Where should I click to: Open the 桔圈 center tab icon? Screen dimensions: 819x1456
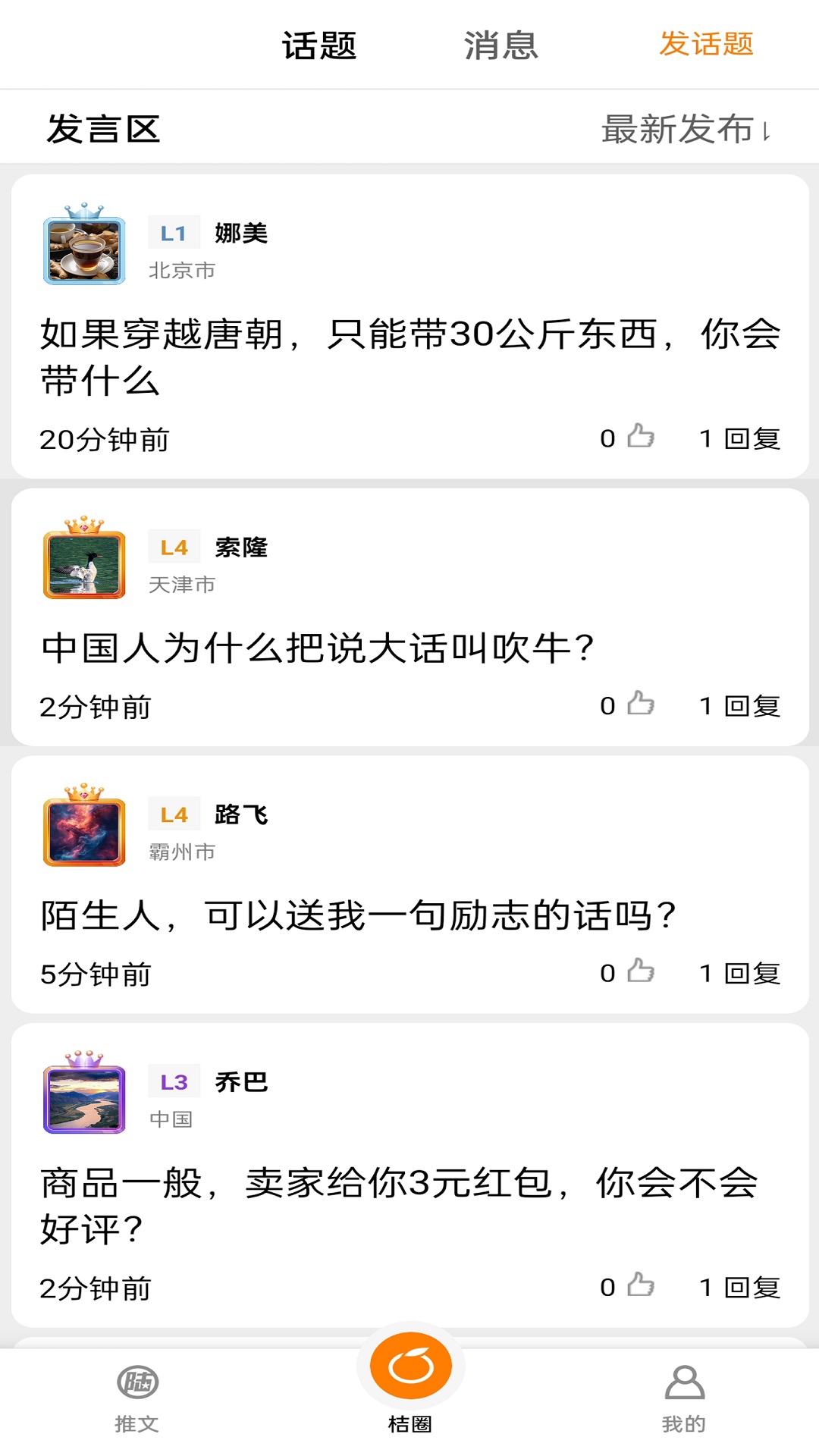[410, 1365]
